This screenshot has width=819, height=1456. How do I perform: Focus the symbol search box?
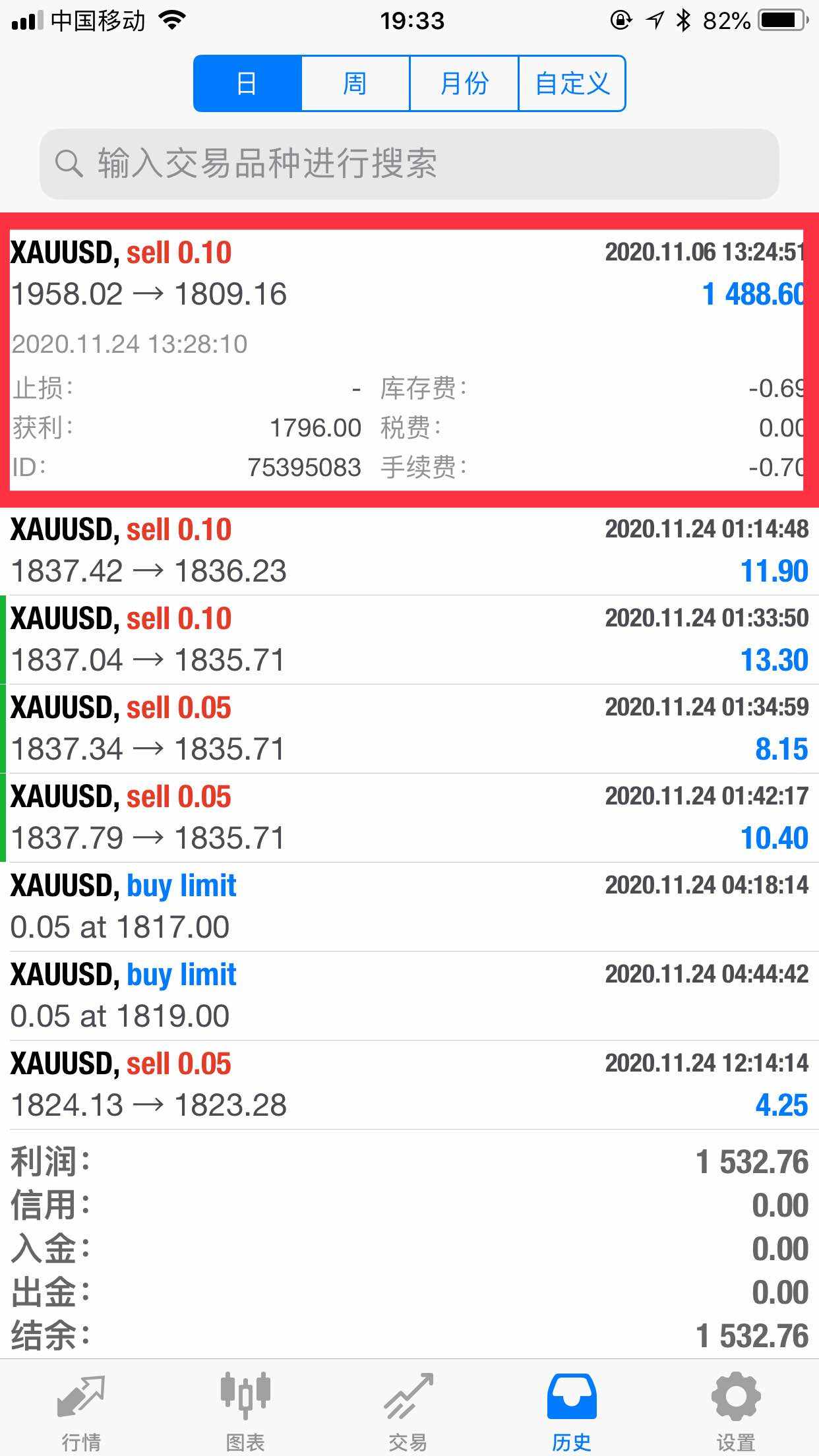[409, 164]
